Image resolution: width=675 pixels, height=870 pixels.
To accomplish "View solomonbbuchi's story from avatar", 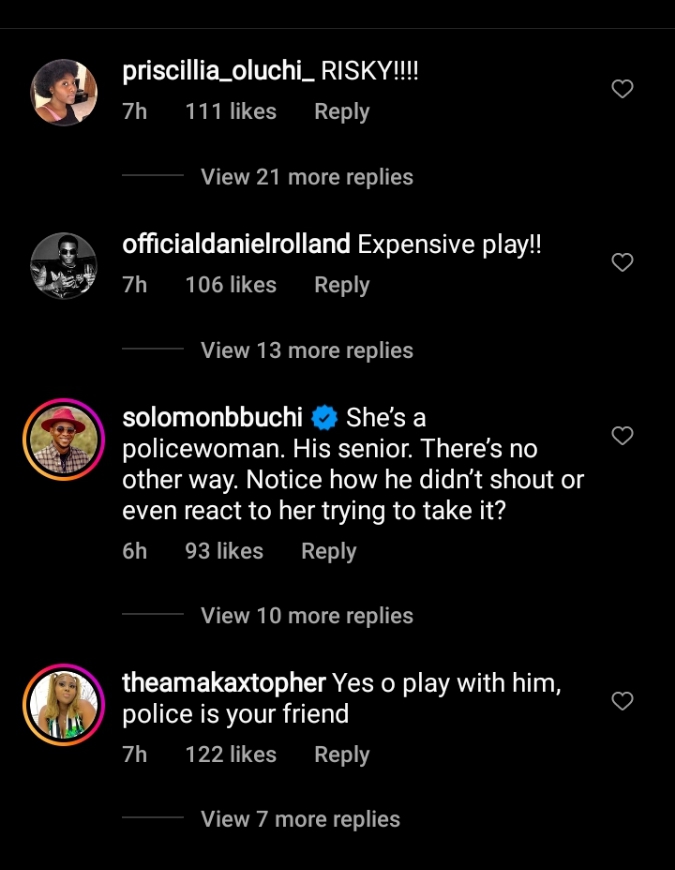I will click(64, 439).
